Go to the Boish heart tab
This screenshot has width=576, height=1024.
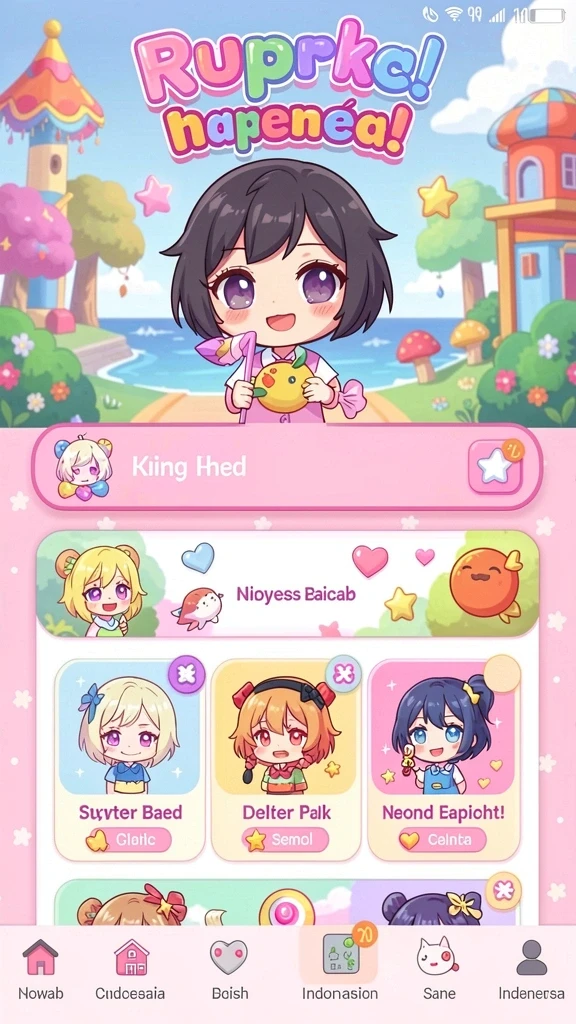(x=229, y=970)
